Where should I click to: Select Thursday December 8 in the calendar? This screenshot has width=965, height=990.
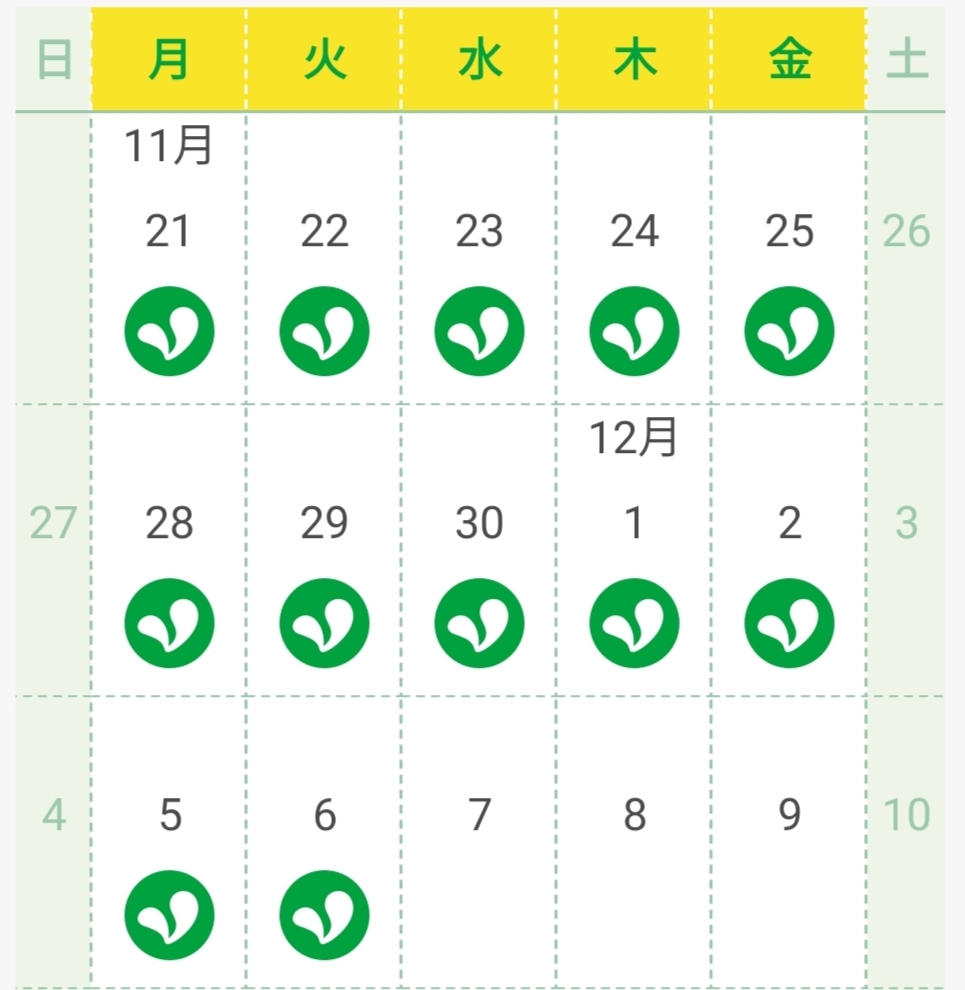click(635, 814)
